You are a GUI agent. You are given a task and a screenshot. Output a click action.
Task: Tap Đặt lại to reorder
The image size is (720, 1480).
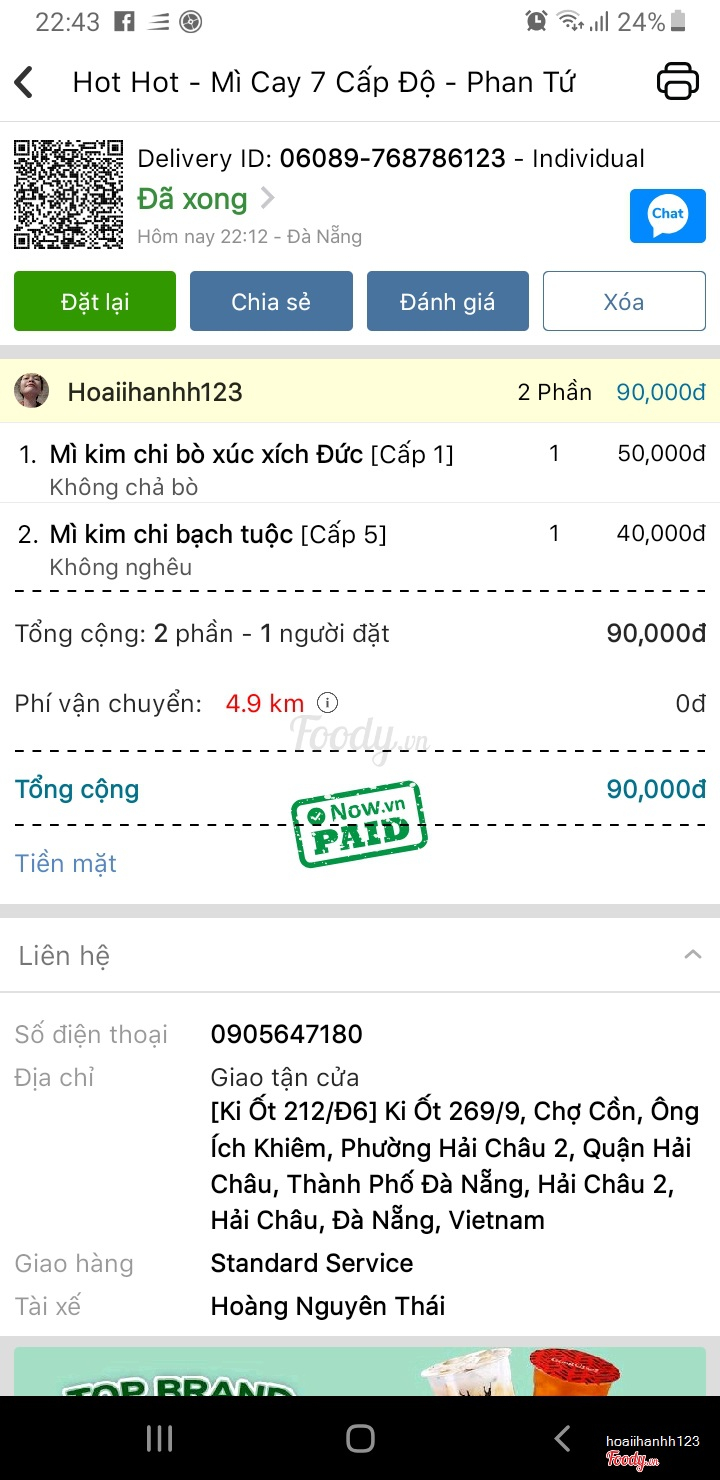pos(95,301)
